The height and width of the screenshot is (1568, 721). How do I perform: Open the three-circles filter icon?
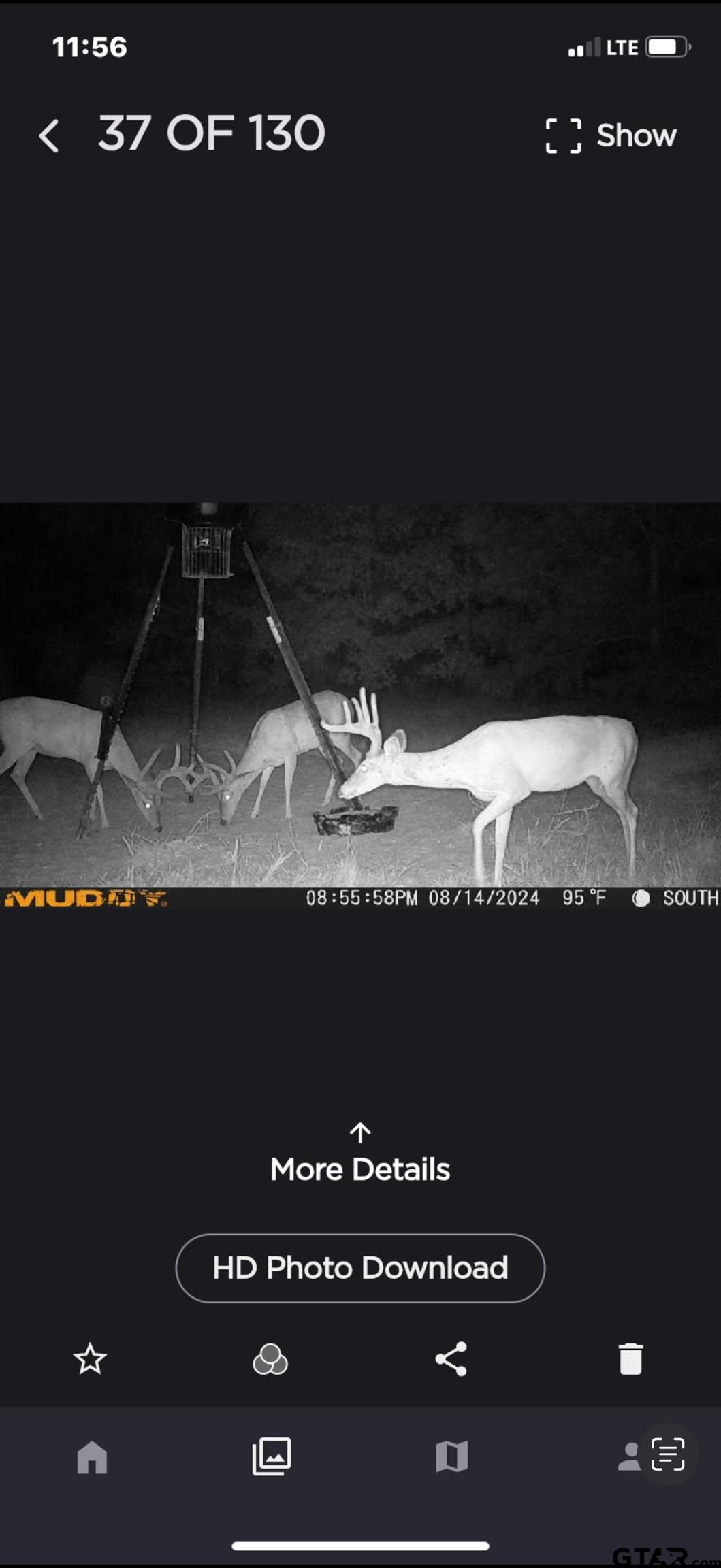pyautogui.click(x=270, y=1359)
